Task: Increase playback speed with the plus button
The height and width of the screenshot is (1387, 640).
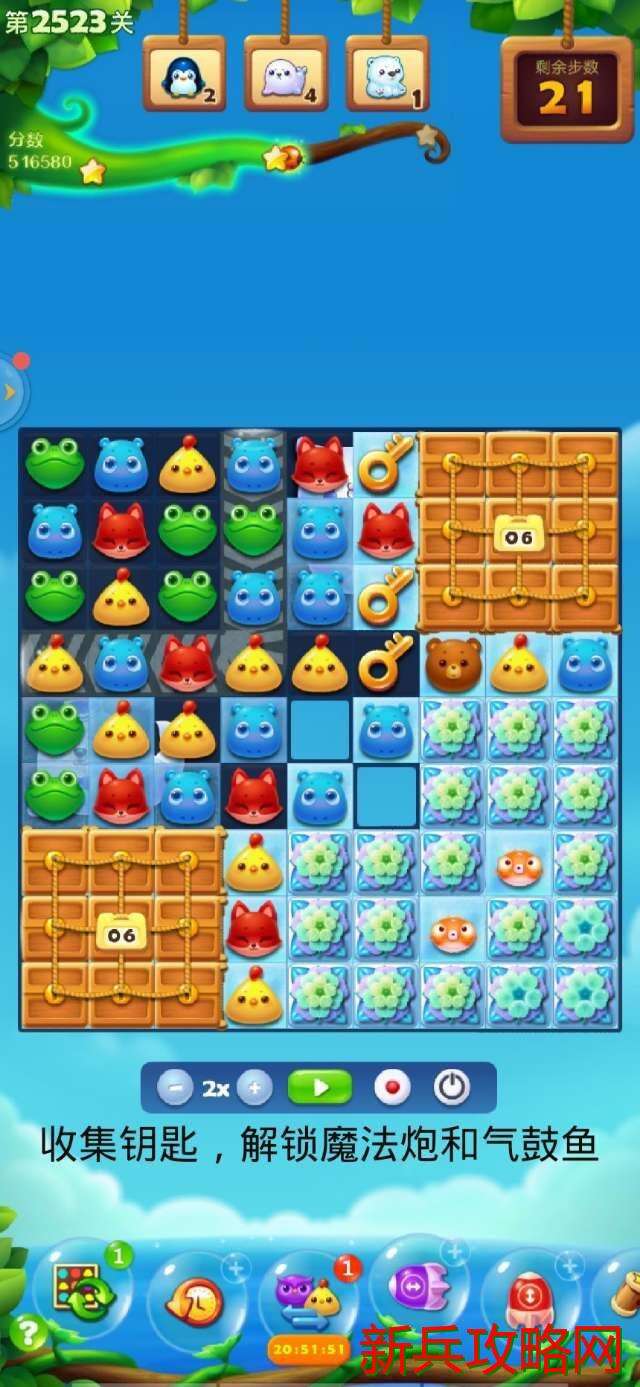Action: point(255,1088)
